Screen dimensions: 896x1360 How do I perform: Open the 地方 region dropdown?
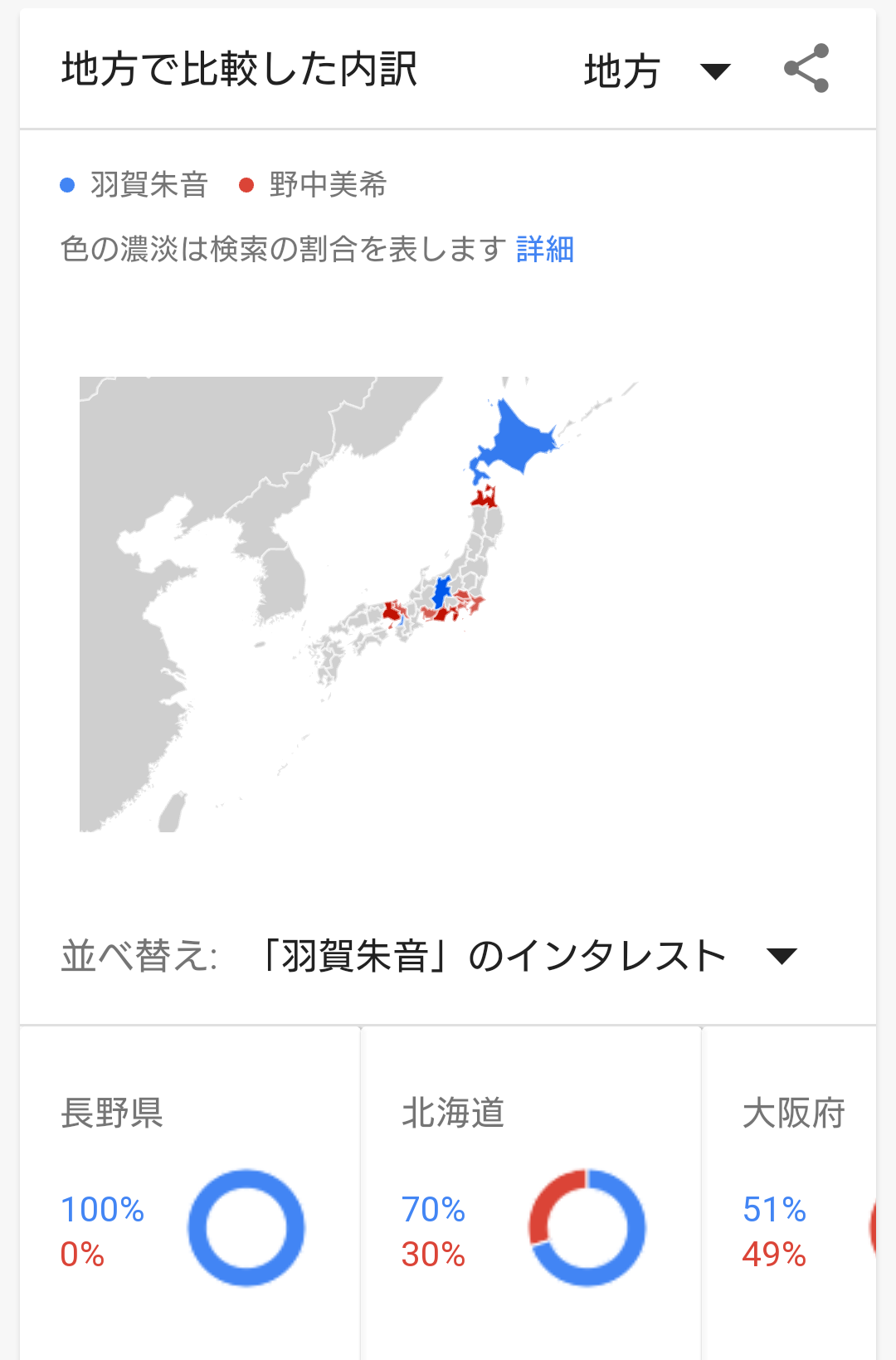click(656, 71)
